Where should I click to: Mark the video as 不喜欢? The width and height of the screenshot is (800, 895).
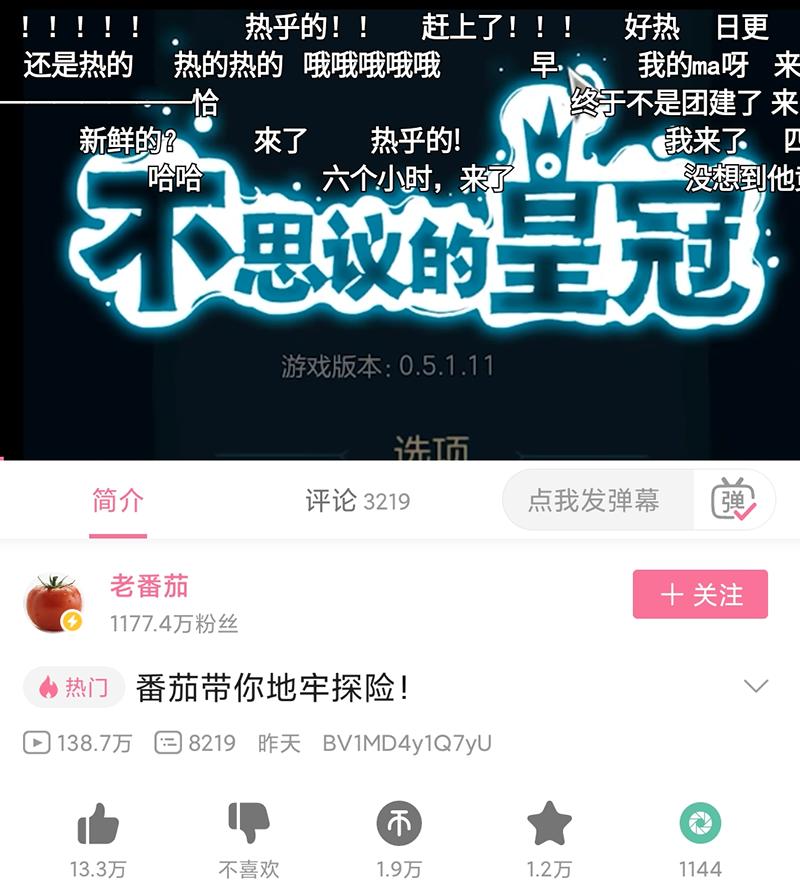[x=249, y=826]
